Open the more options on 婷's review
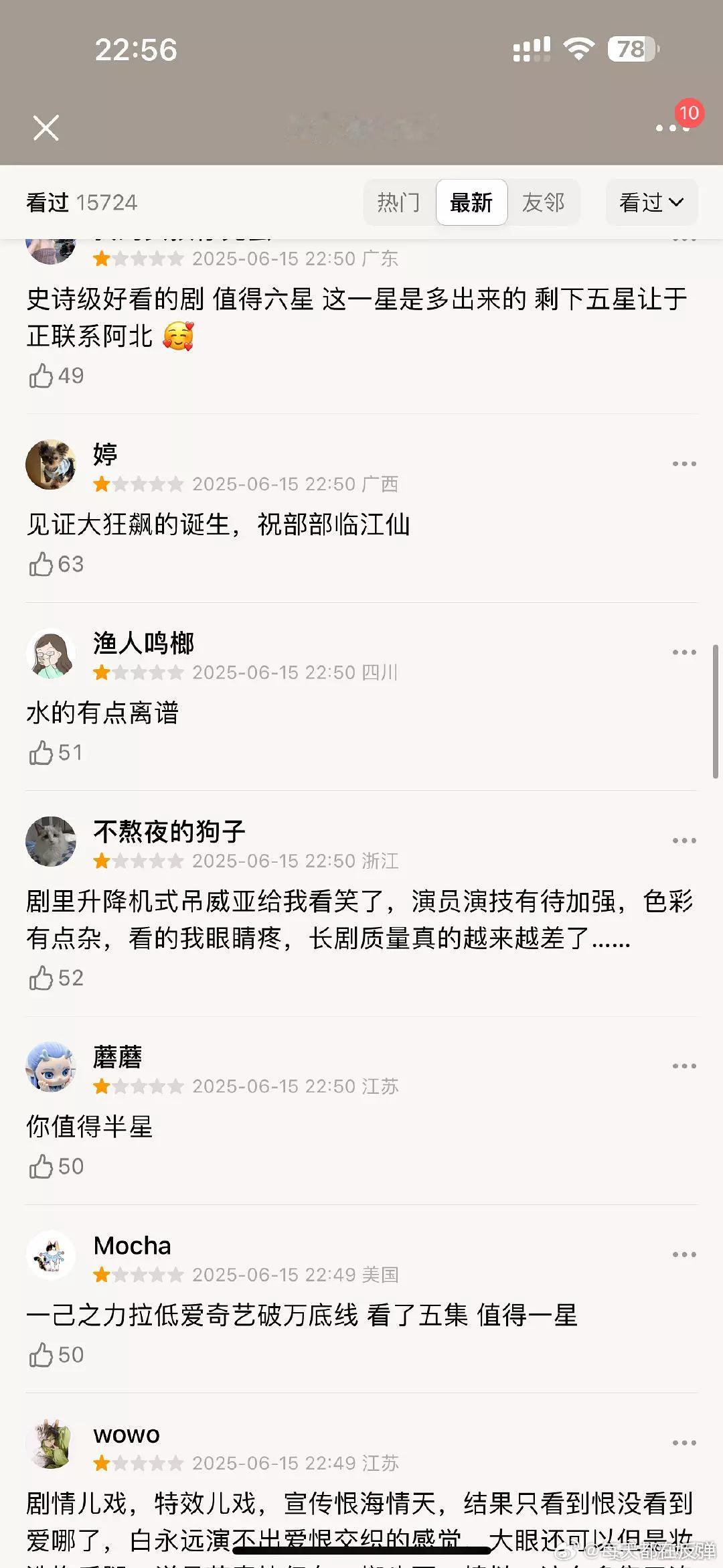The height and width of the screenshot is (1568, 723). click(684, 464)
